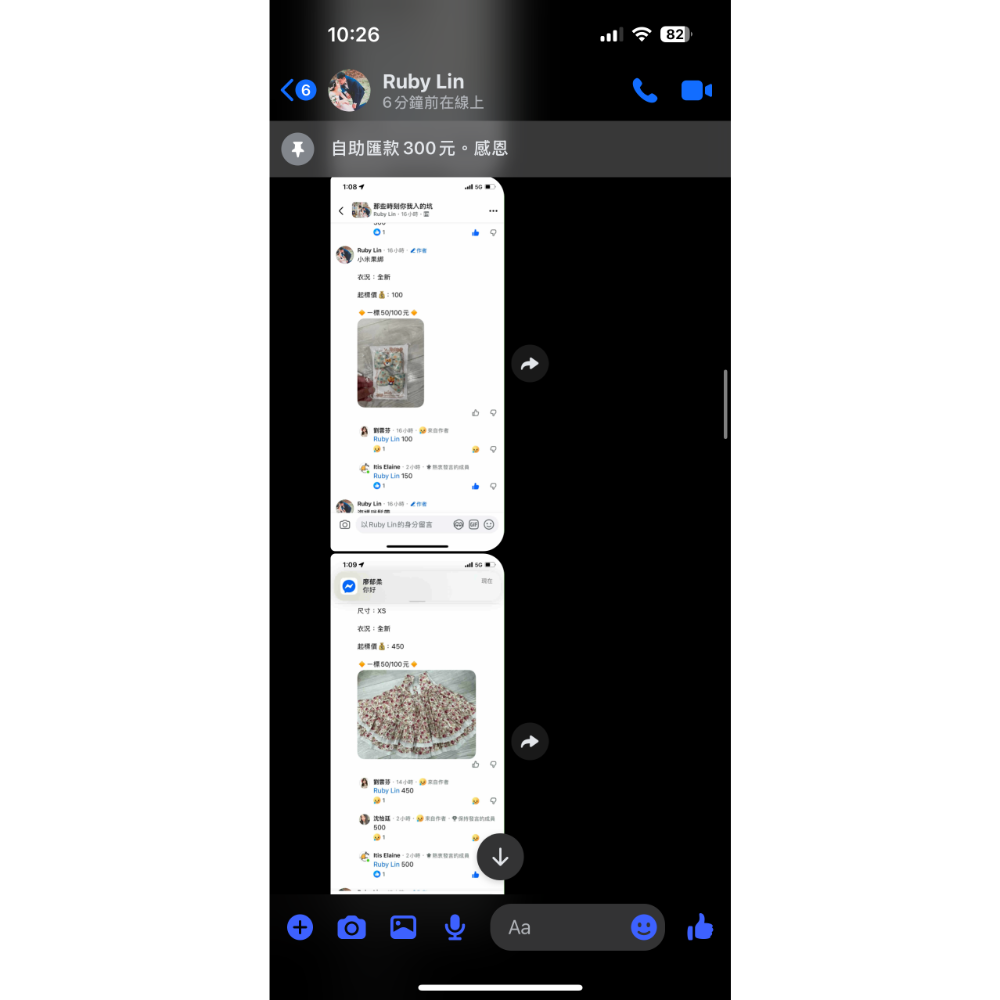Screen dimensions: 1000x1000
Task: Send a thumbs-up like
Action: [x=700, y=927]
